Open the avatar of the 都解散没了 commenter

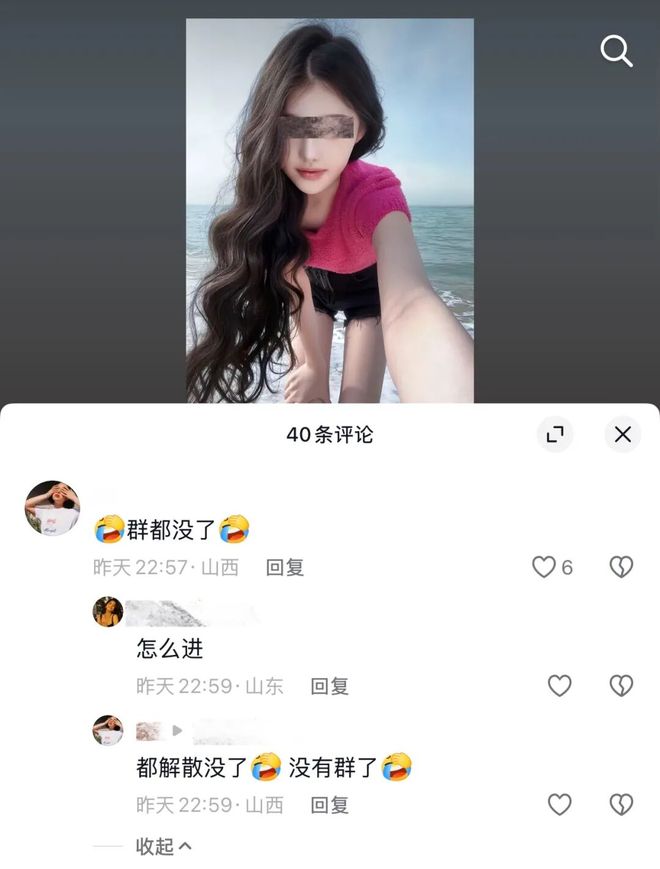(x=108, y=730)
